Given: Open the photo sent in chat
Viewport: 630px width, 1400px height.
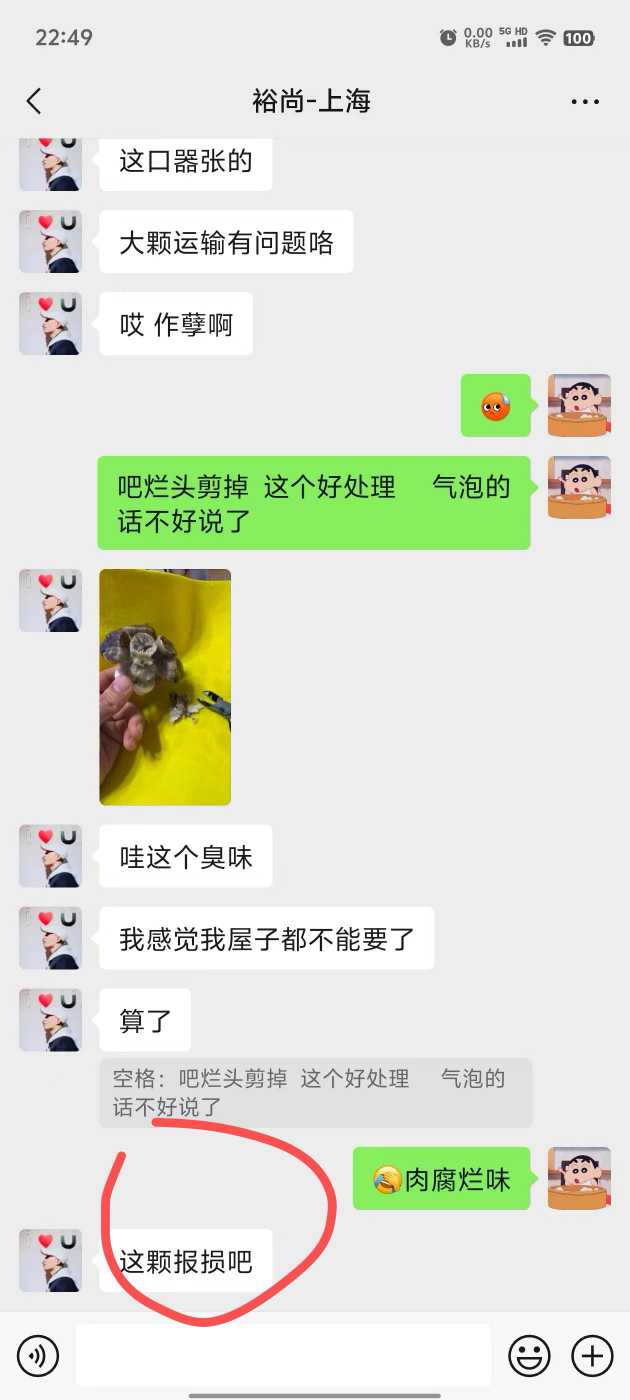Looking at the screenshot, I should (x=165, y=687).
